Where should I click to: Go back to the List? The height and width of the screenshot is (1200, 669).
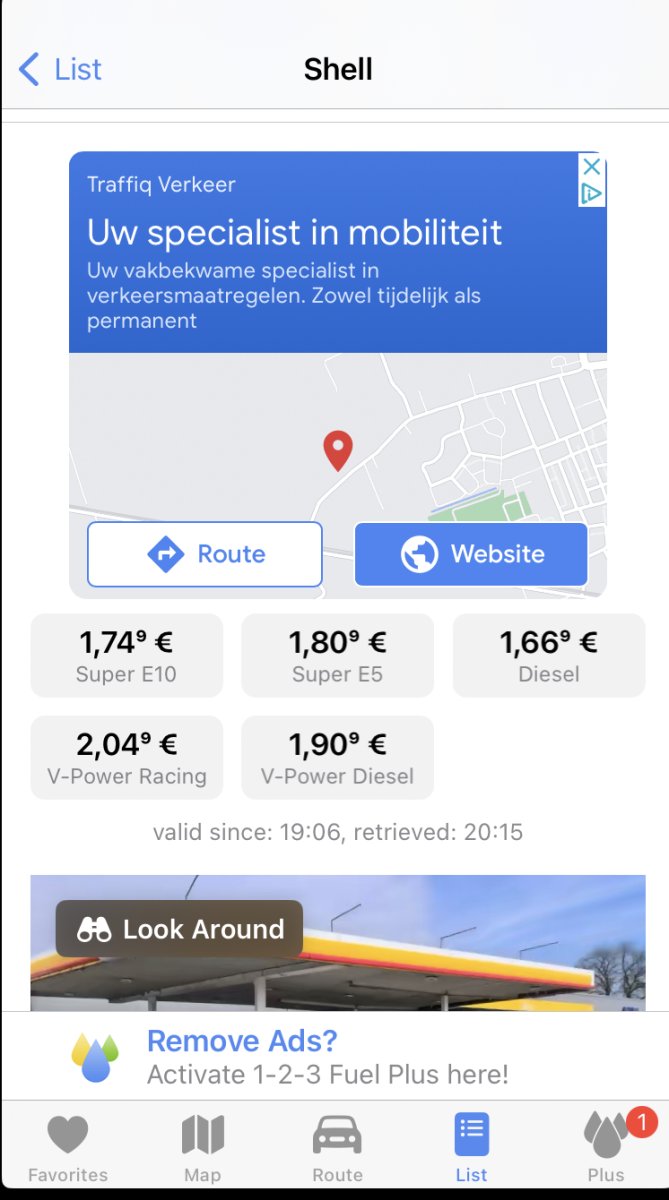(60, 70)
